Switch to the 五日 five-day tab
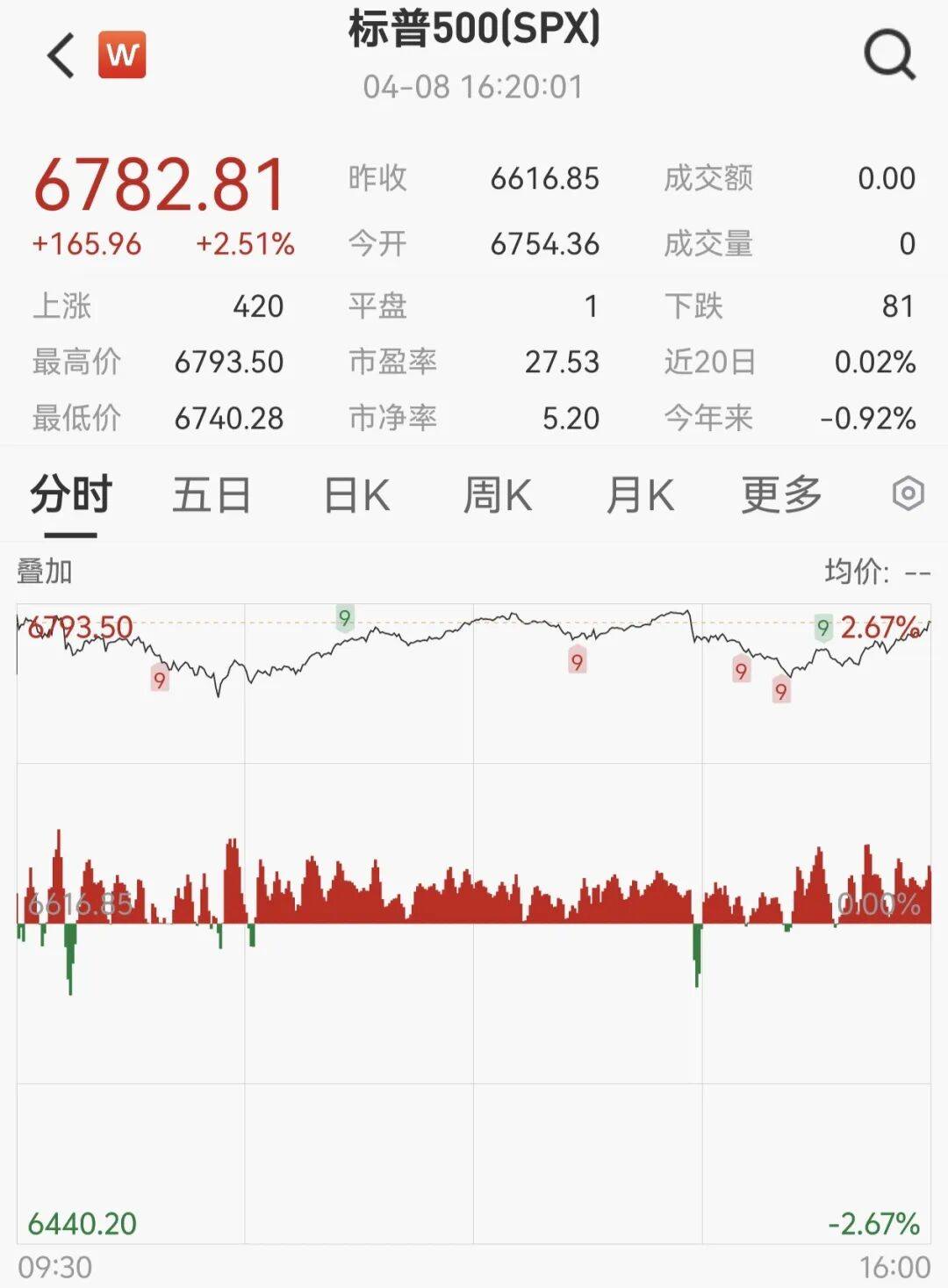The image size is (948, 1288). point(212,495)
